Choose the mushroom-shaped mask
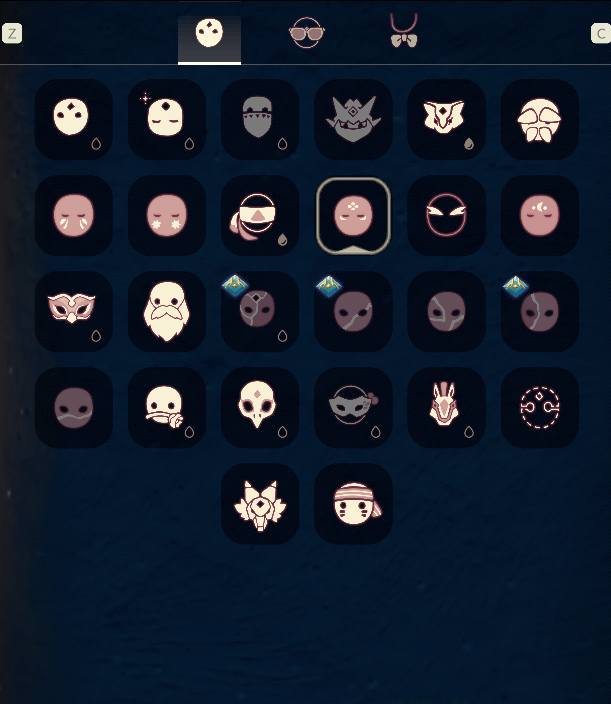This screenshot has width=611, height=704. 539,119
